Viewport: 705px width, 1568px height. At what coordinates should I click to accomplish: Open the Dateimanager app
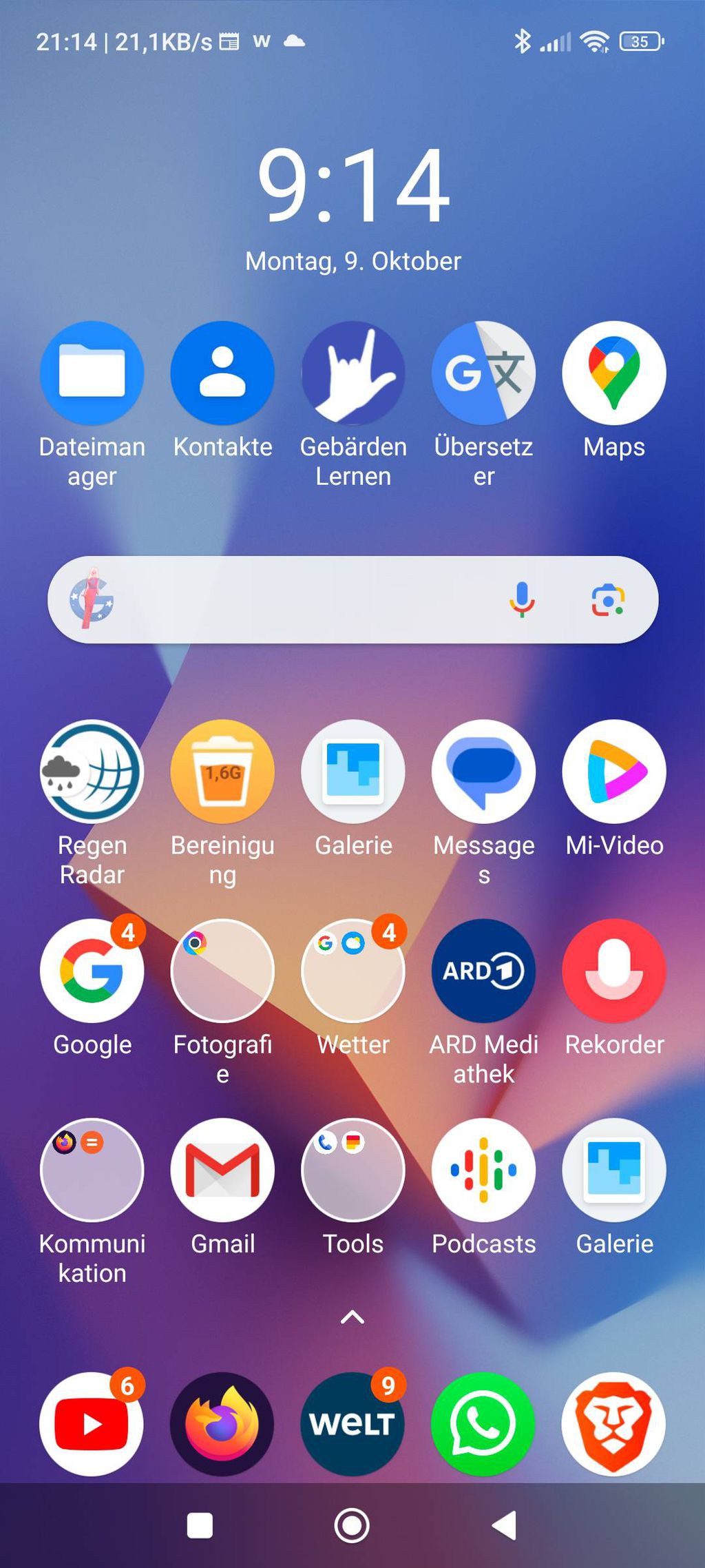(92, 373)
